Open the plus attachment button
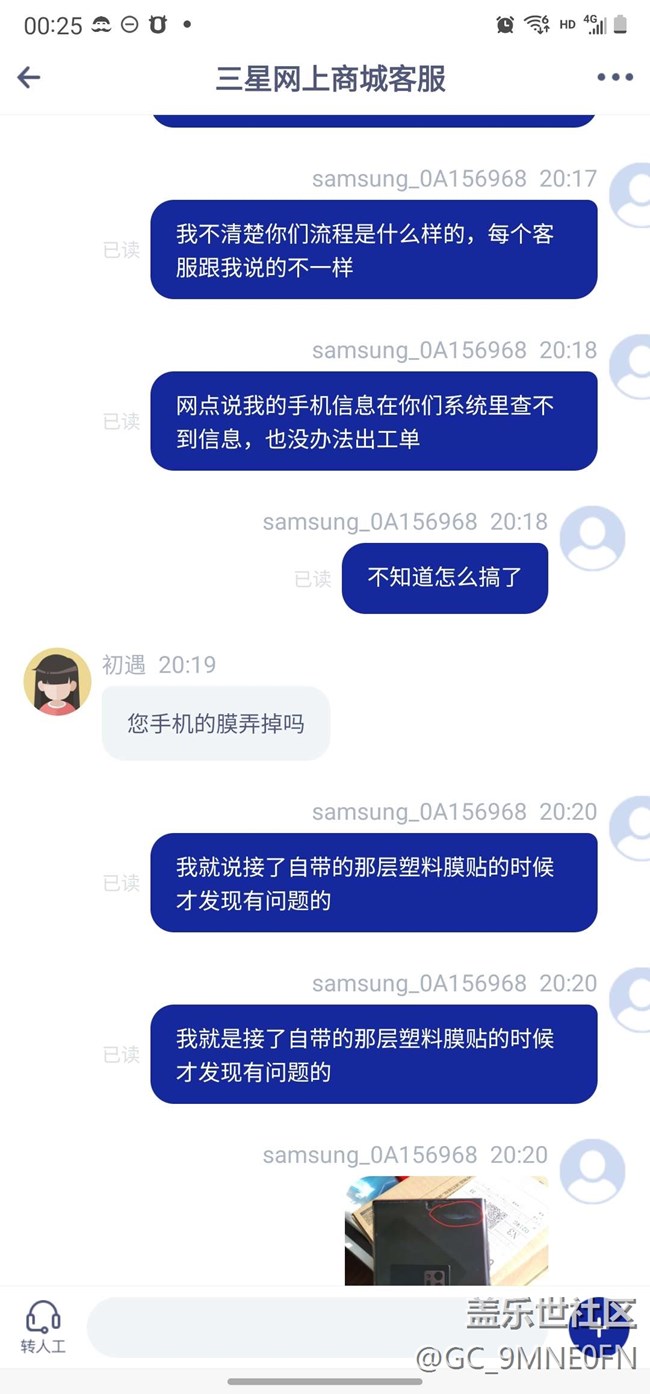The width and height of the screenshot is (650, 1394). (598, 1328)
